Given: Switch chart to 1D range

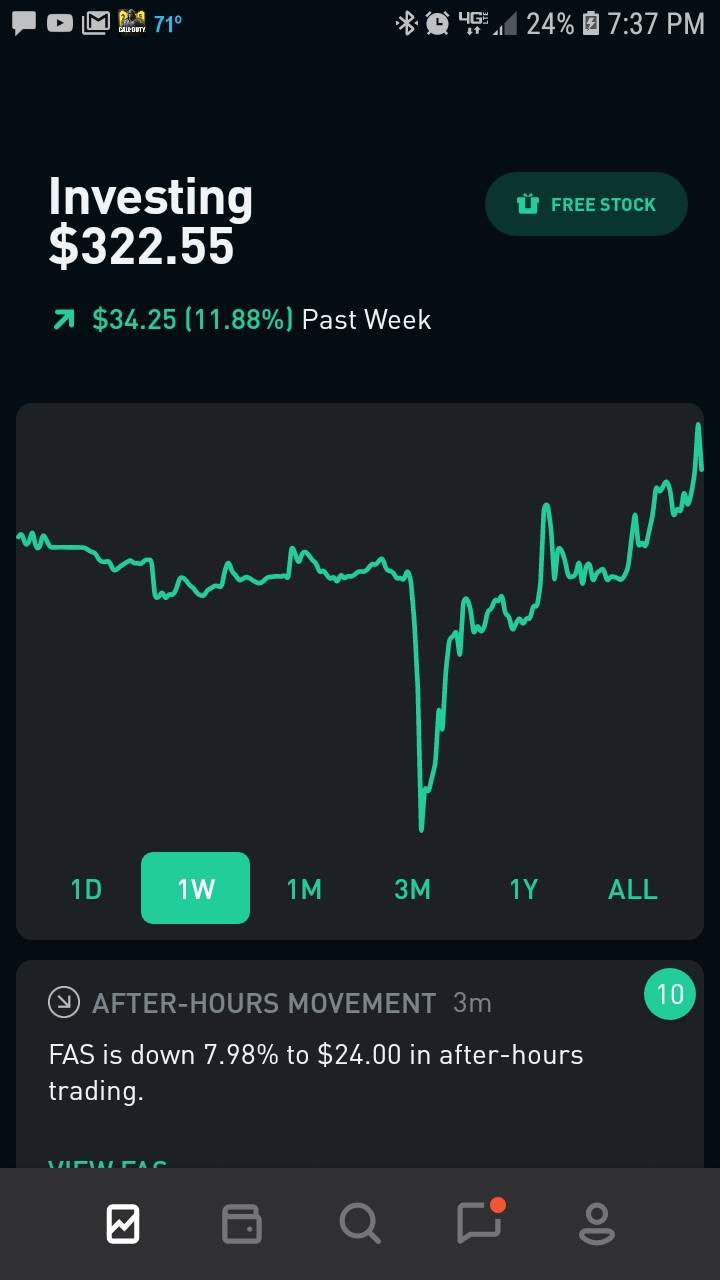Looking at the screenshot, I should click(86, 889).
